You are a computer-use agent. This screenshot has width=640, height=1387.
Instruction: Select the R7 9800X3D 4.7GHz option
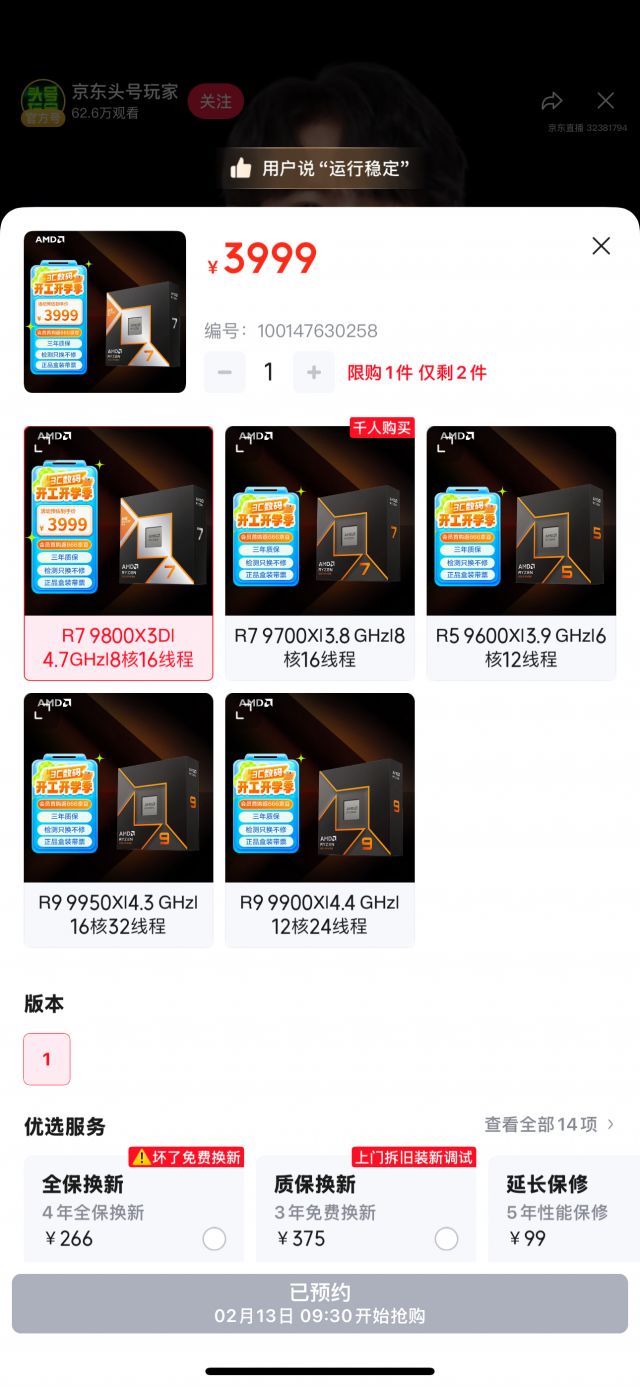[x=118, y=552]
